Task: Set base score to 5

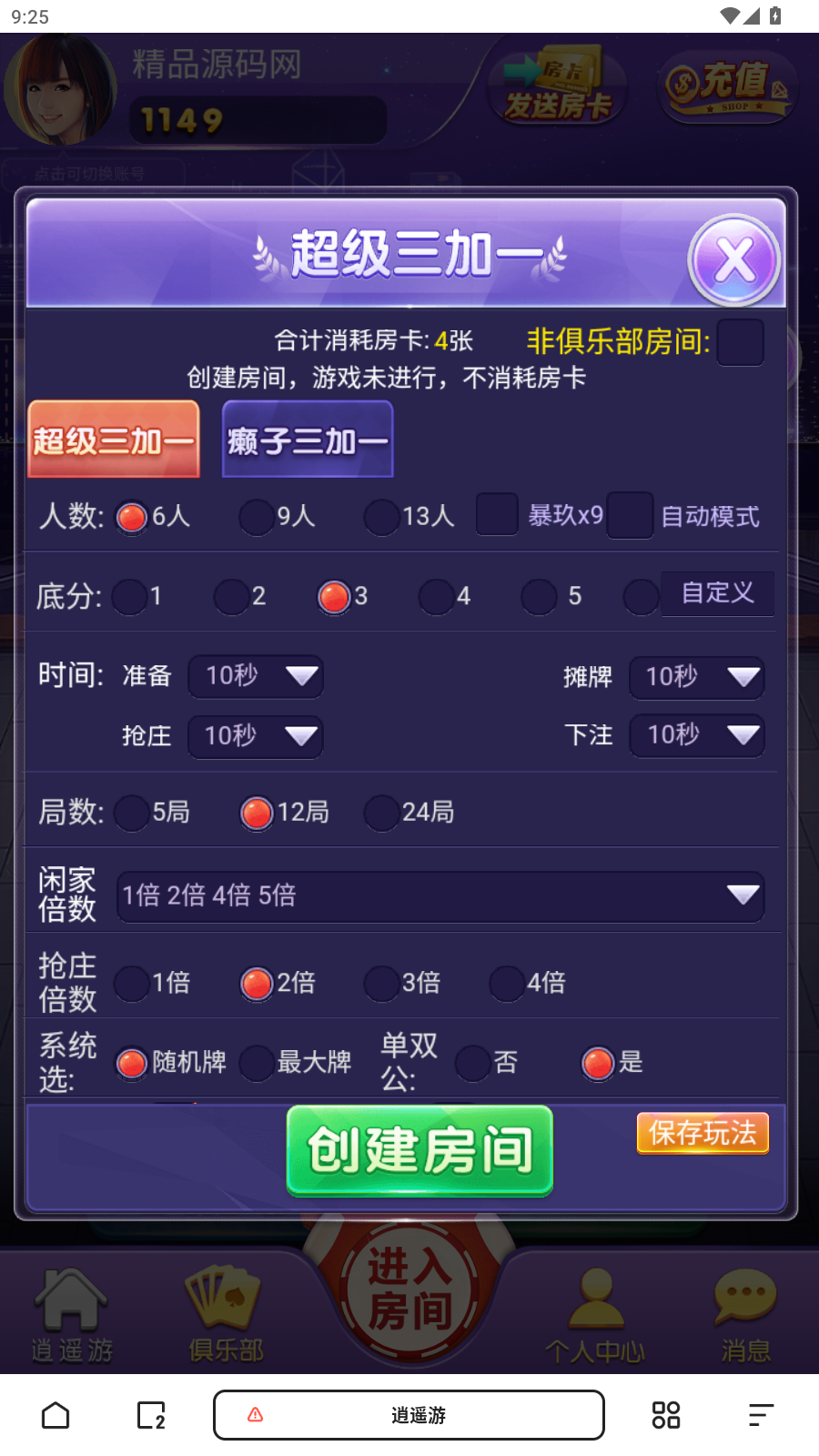Action: click(x=539, y=597)
